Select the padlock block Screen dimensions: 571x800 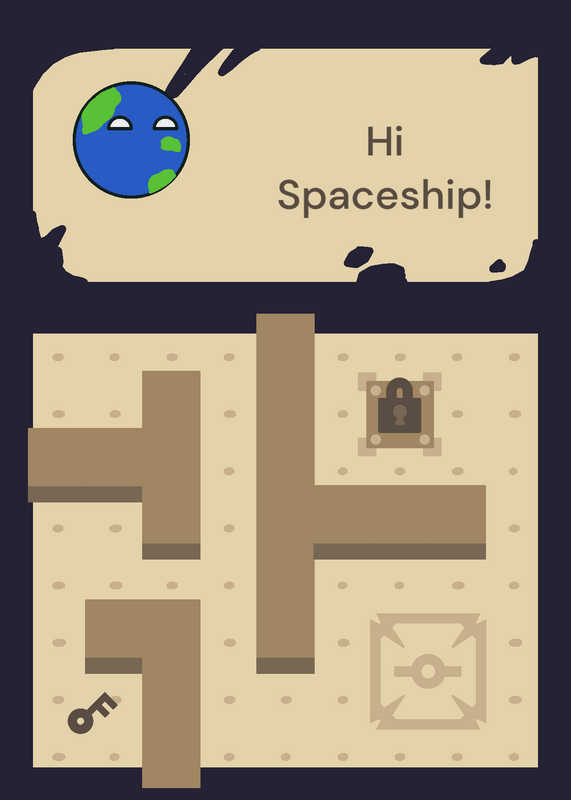(400, 414)
